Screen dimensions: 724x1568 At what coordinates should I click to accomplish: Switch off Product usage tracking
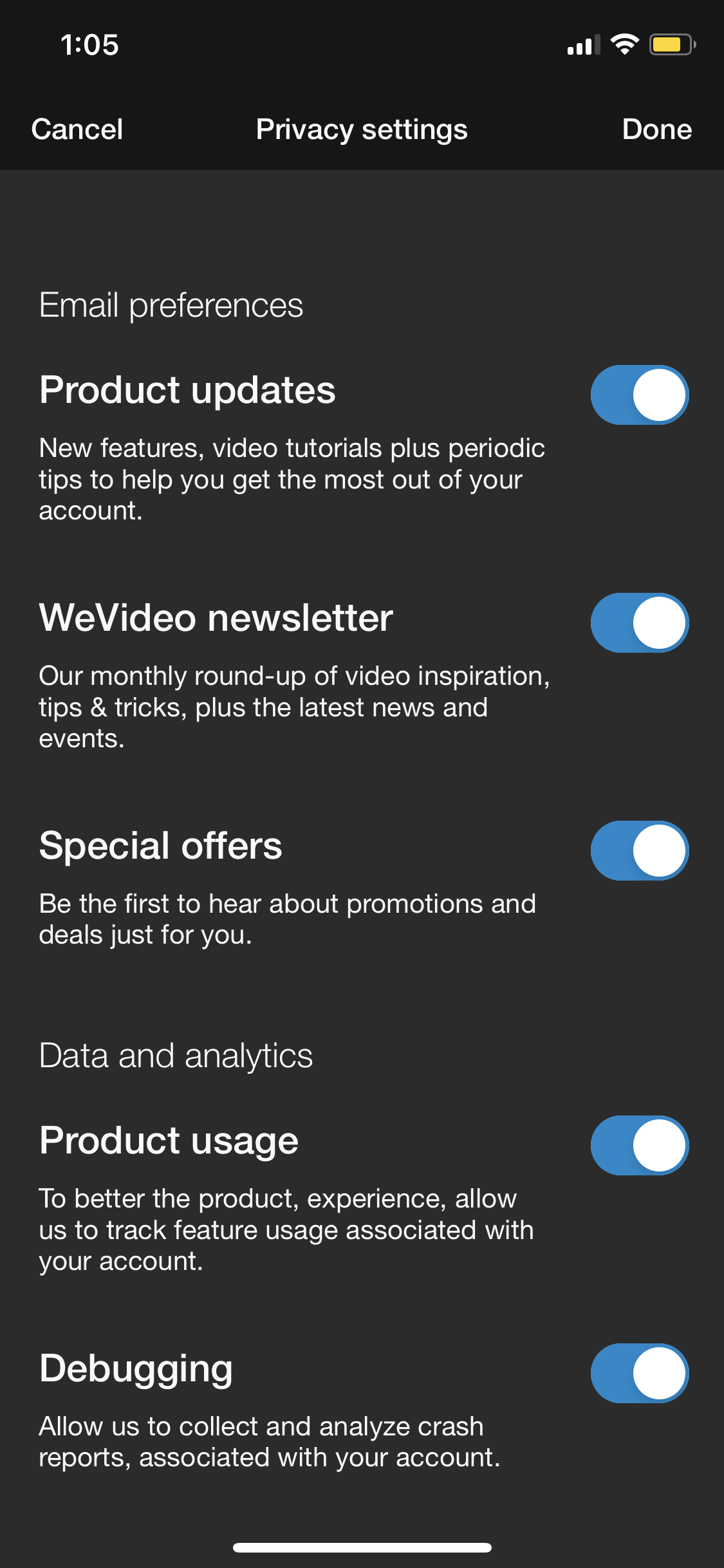640,1146
